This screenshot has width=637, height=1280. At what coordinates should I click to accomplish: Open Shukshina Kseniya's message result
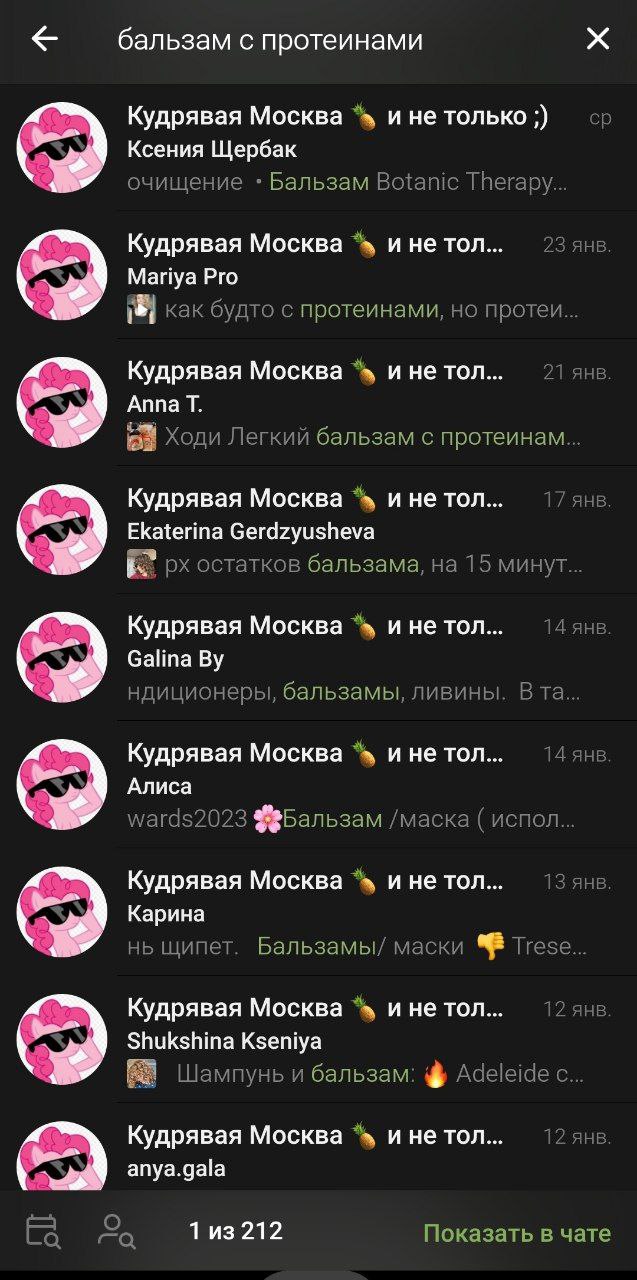[x=318, y=1040]
